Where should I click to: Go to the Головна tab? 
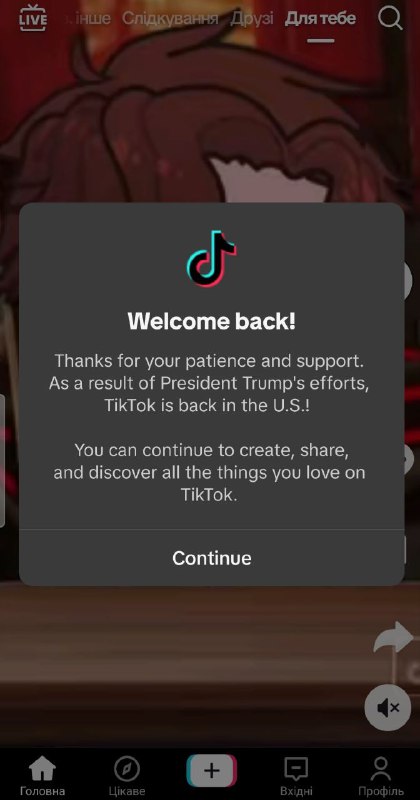tap(42, 776)
